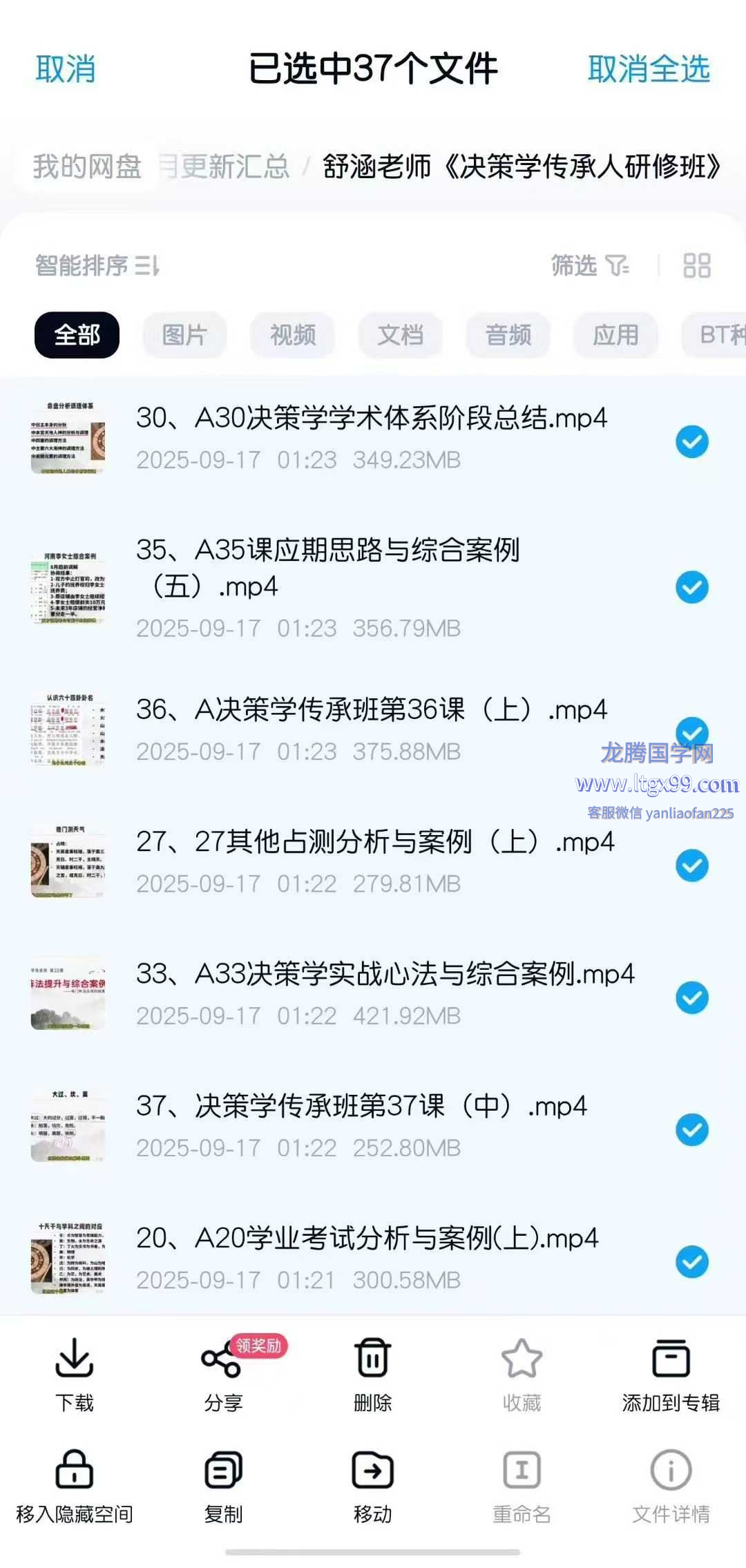The width and height of the screenshot is (746, 1568).
Task: Switch to grid view layout
Action: pos(696,265)
